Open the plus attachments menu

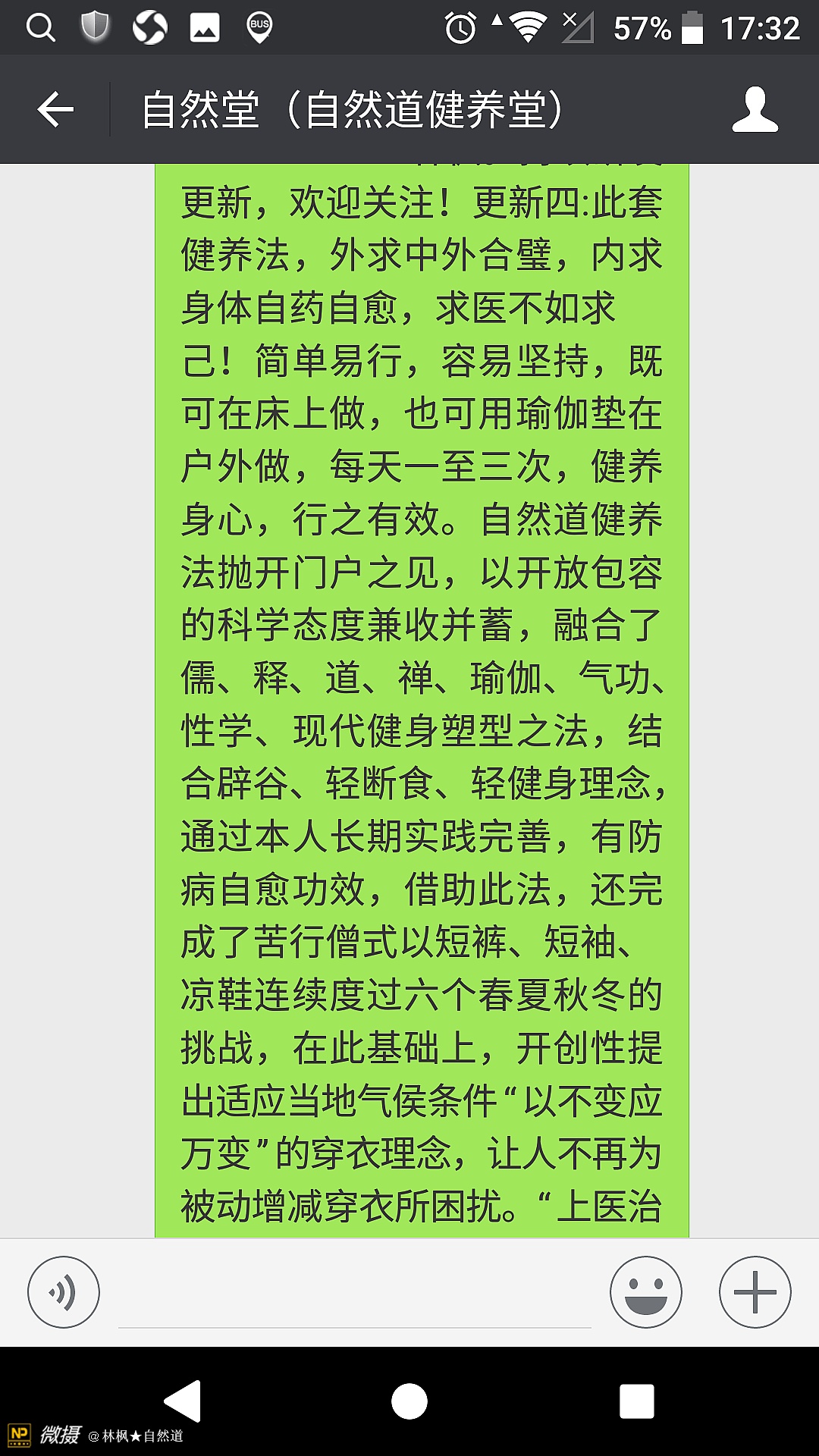755,1292
